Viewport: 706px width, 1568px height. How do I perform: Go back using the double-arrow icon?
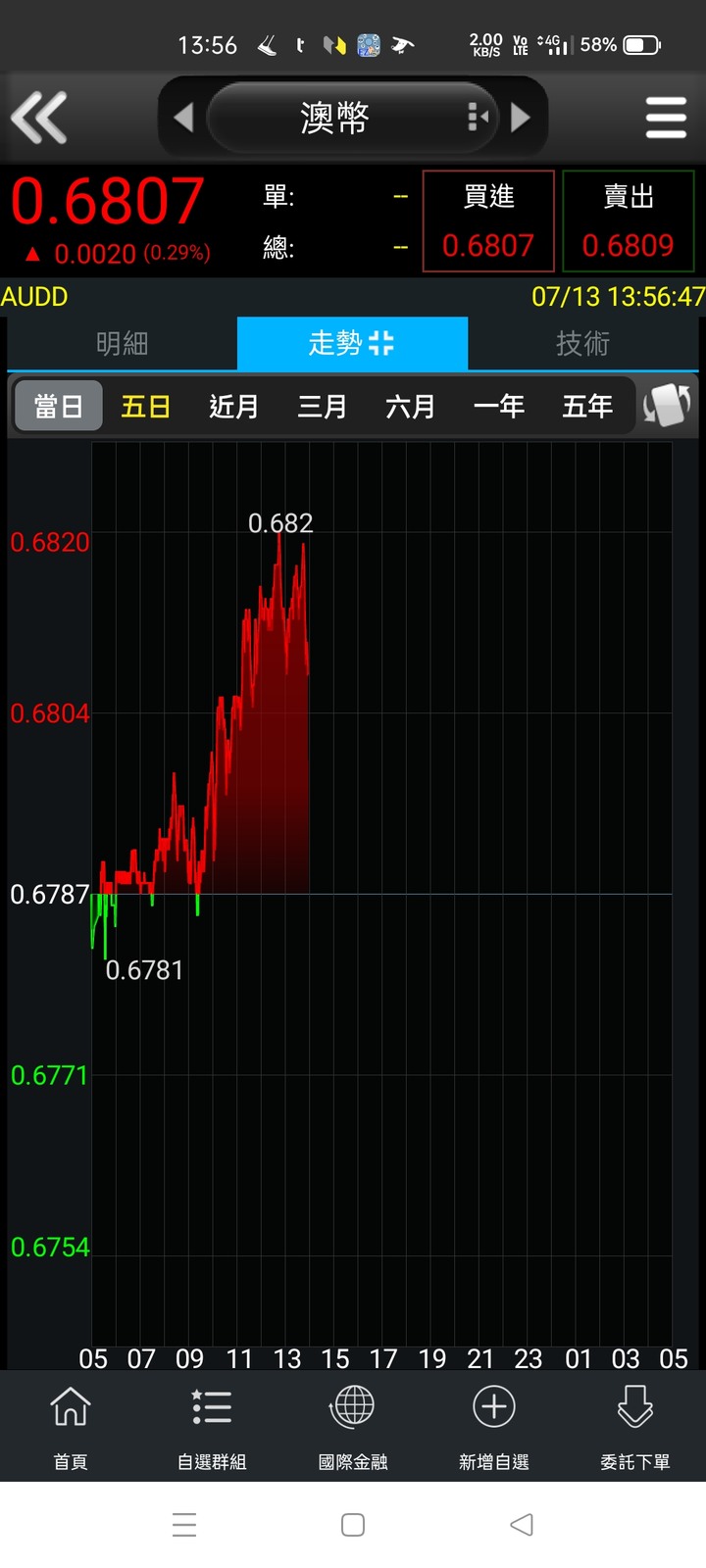click(x=39, y=118)
